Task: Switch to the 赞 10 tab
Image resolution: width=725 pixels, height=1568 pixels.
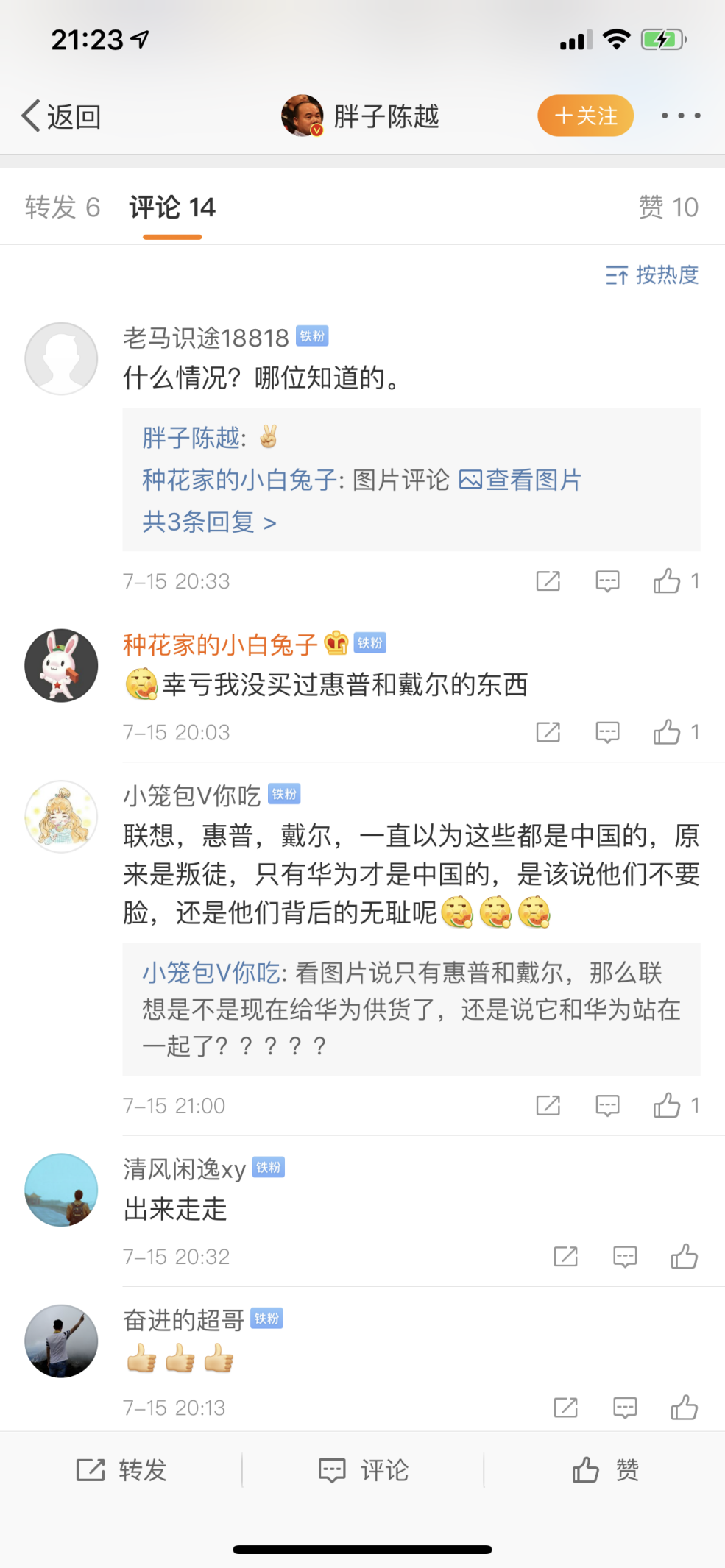Action: point(668,207)
